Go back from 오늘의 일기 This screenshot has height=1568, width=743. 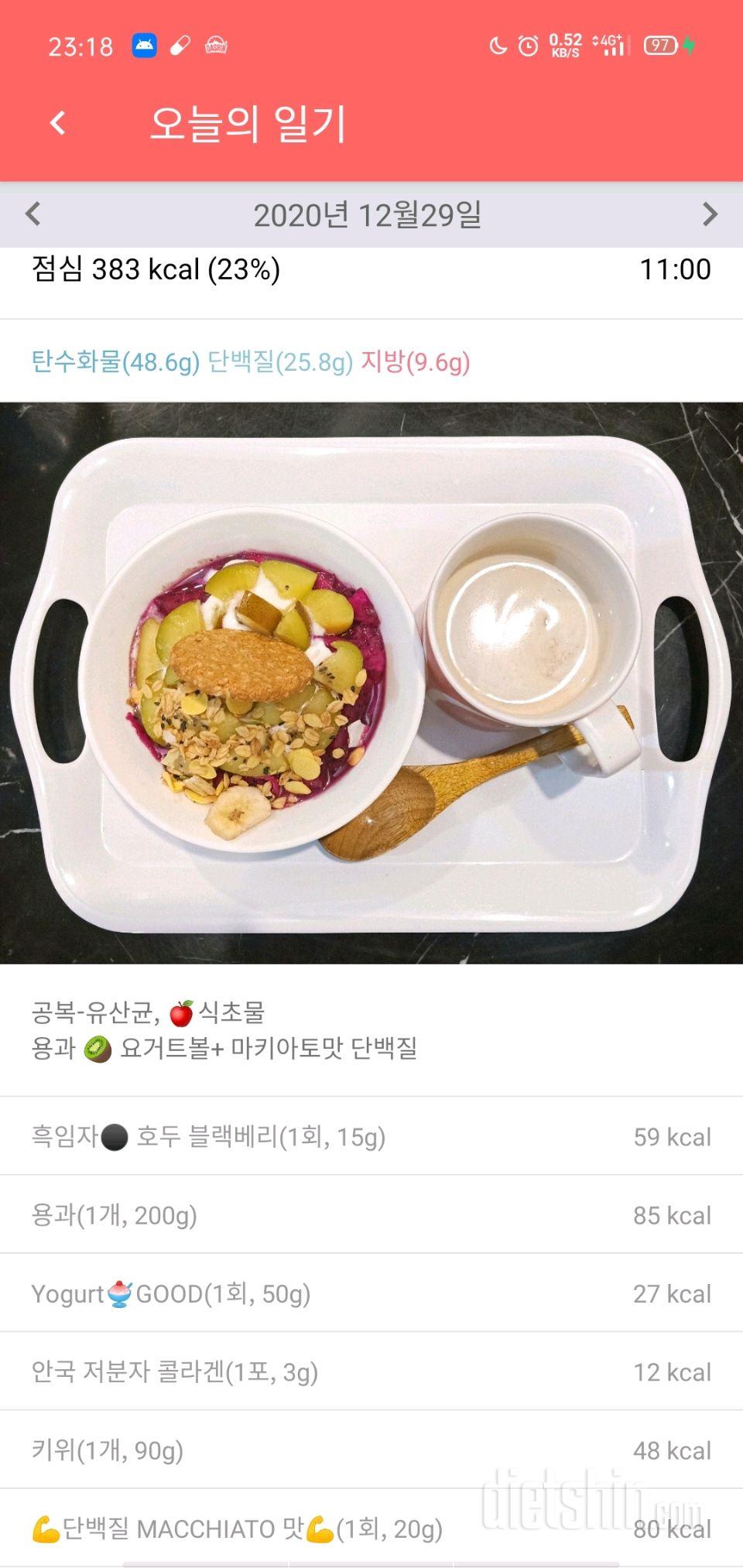point(57,123)
